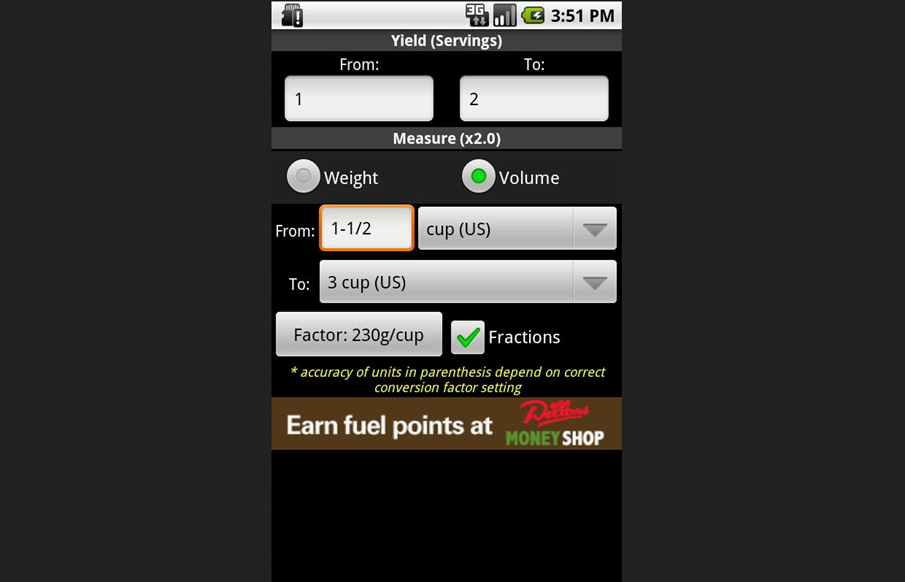This screenshot has height=582, width=905.
Task: Tap the Factor: 230g/cup button
Action: click(358, 335)
